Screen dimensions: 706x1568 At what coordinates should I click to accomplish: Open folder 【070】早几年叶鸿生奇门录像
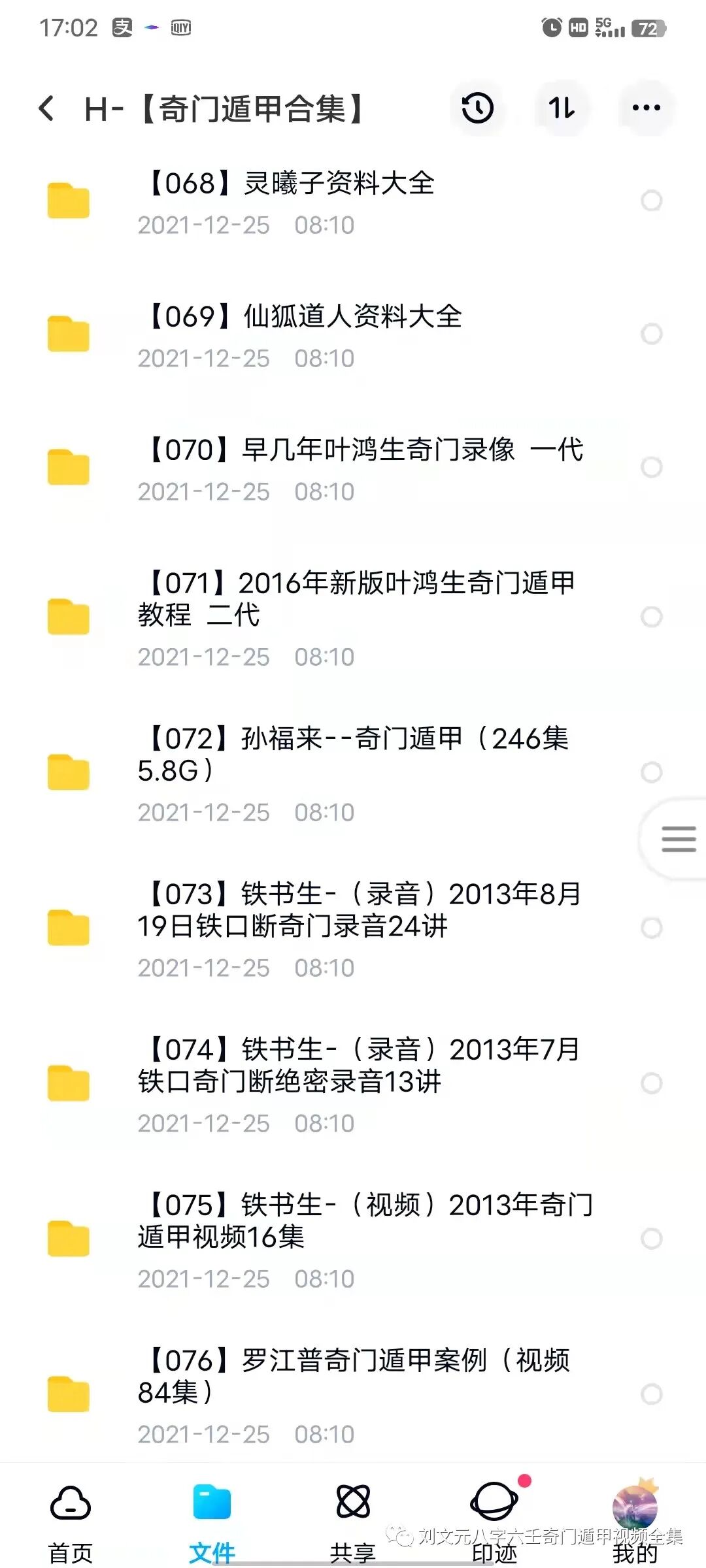coord(360,468)
